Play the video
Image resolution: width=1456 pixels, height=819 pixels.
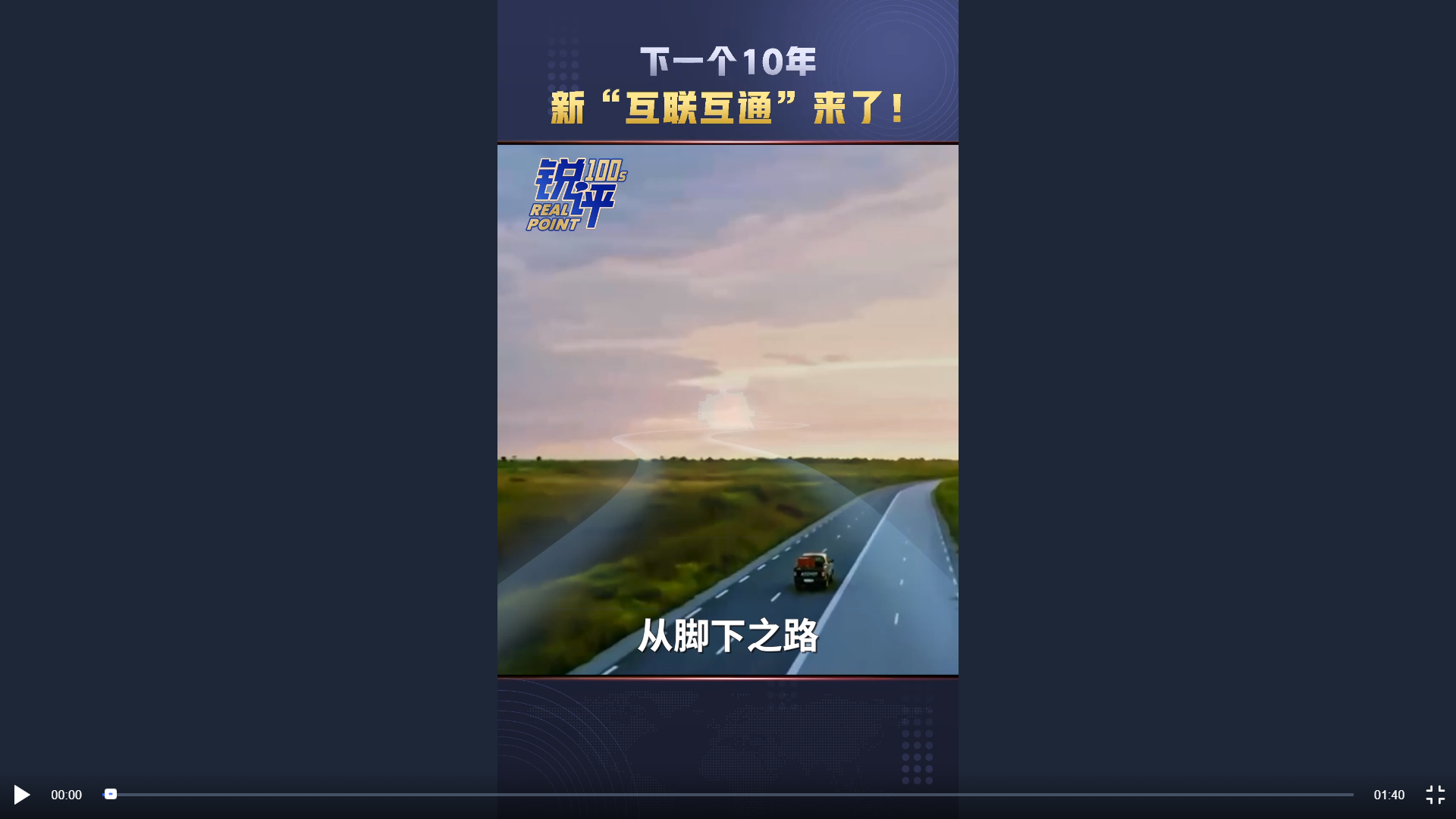22,795
